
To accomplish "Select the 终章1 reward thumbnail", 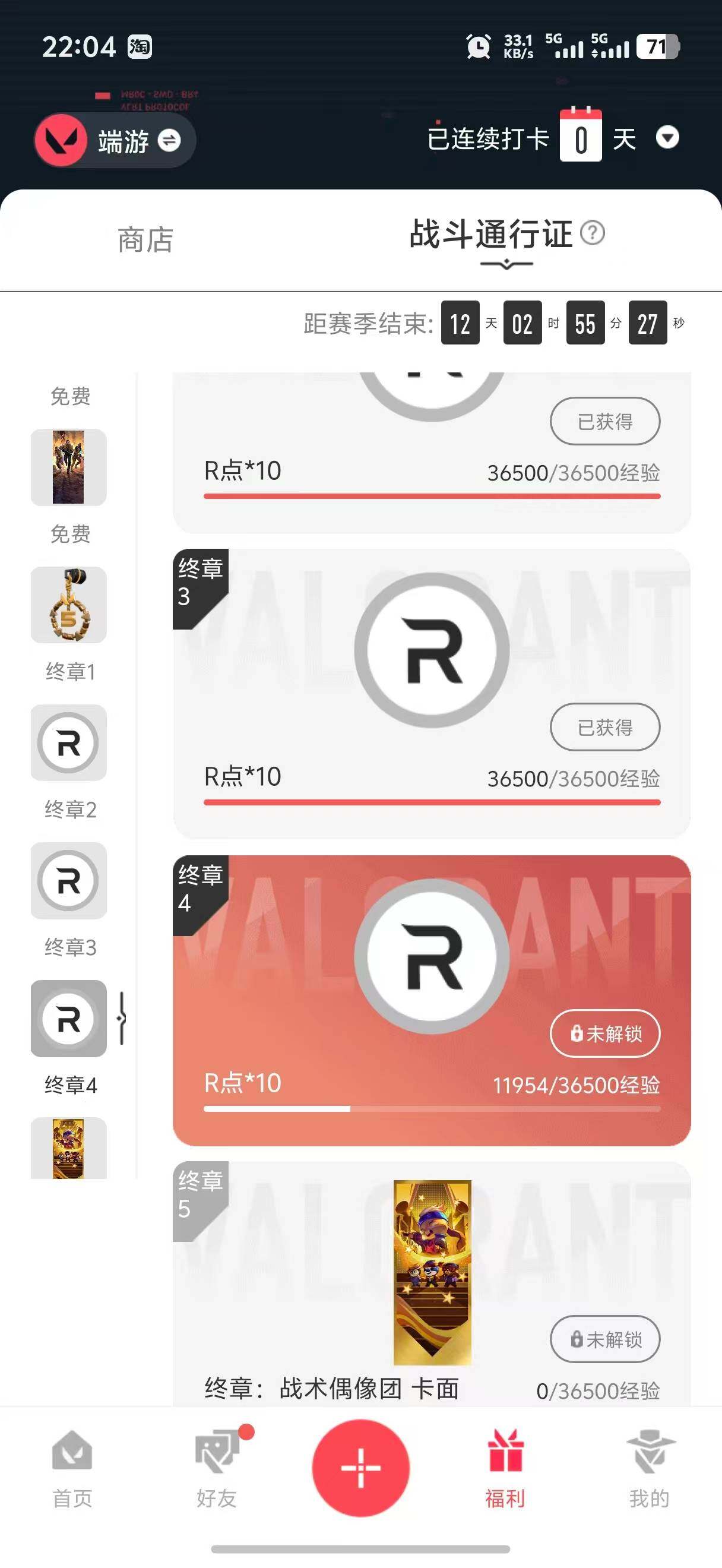I will (x=69, y=605).
